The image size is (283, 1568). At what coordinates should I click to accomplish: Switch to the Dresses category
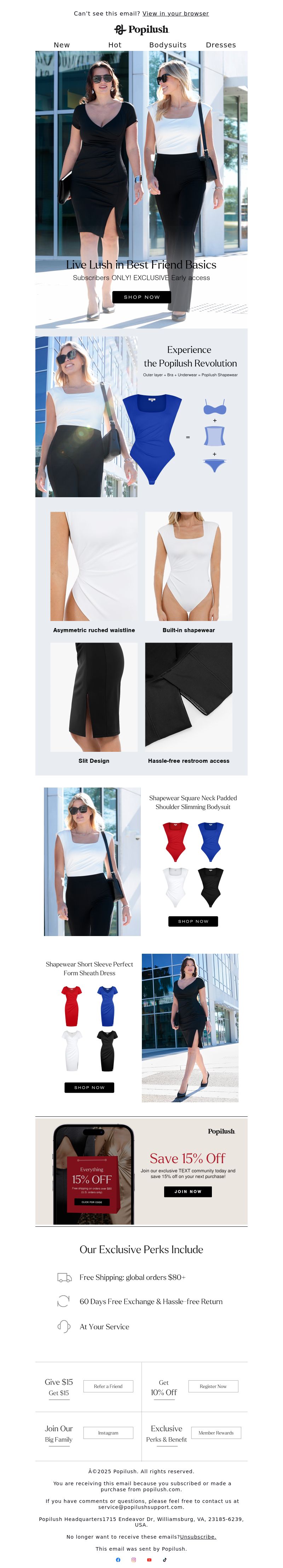(220, 45)
